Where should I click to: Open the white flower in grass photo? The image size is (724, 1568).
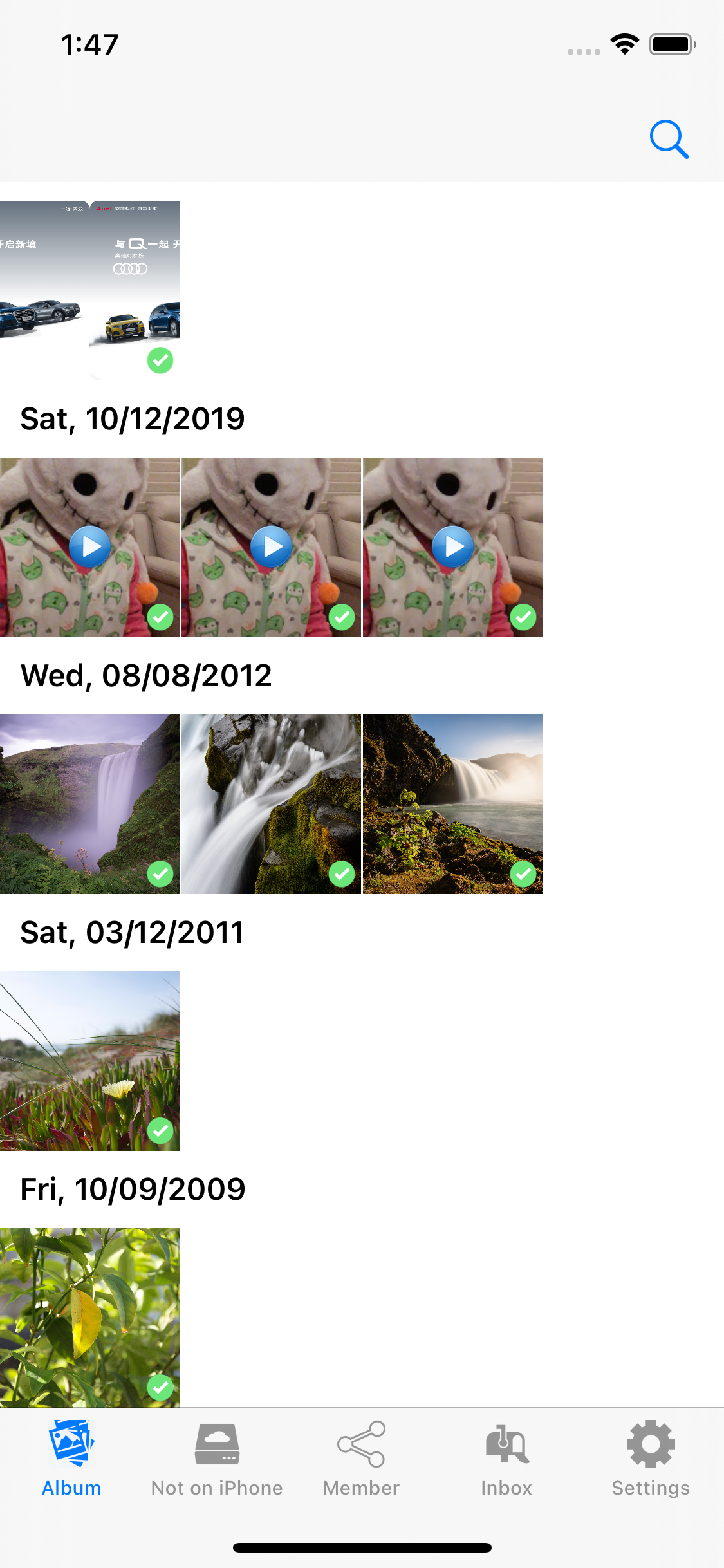pos(89,1061)
